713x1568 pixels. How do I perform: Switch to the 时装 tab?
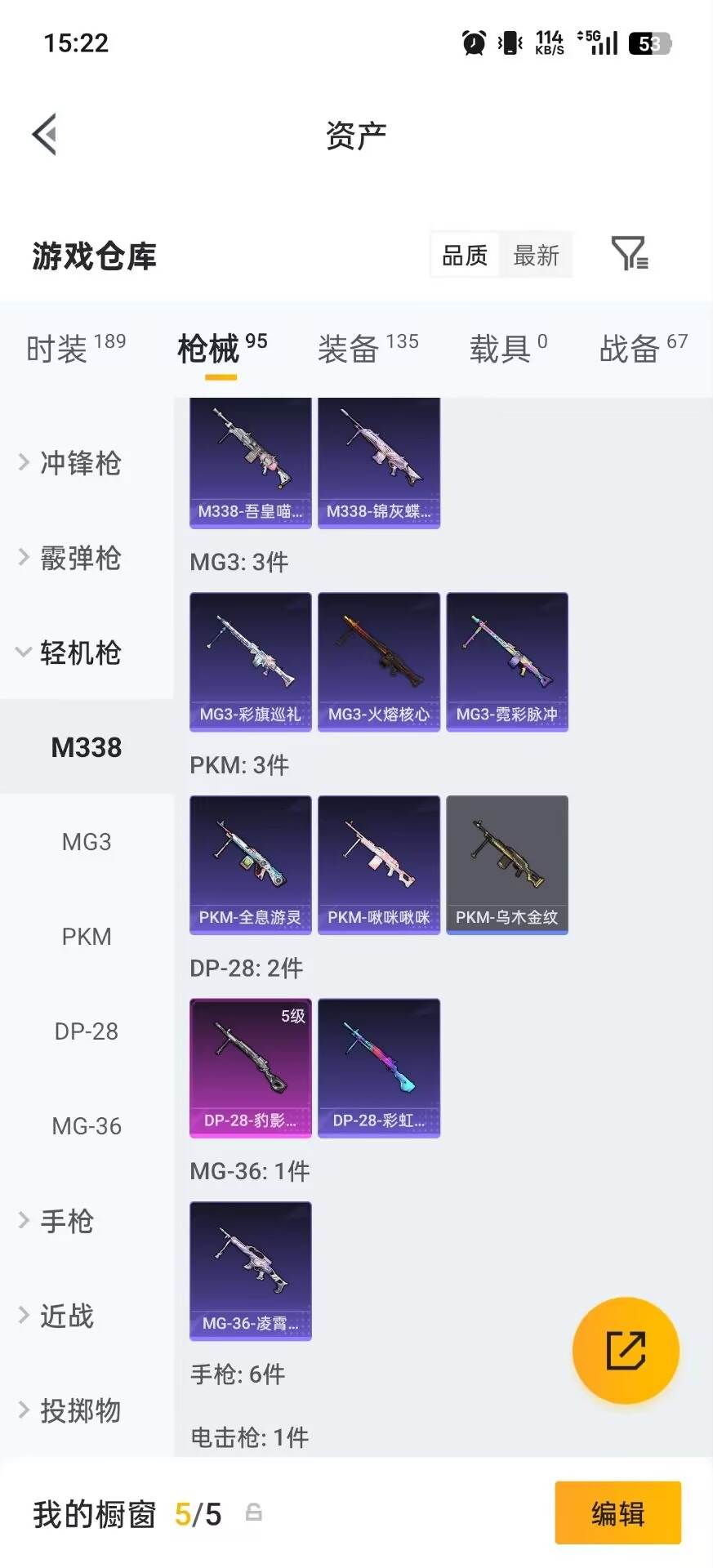pyautogui.click(x=76, y=348)
